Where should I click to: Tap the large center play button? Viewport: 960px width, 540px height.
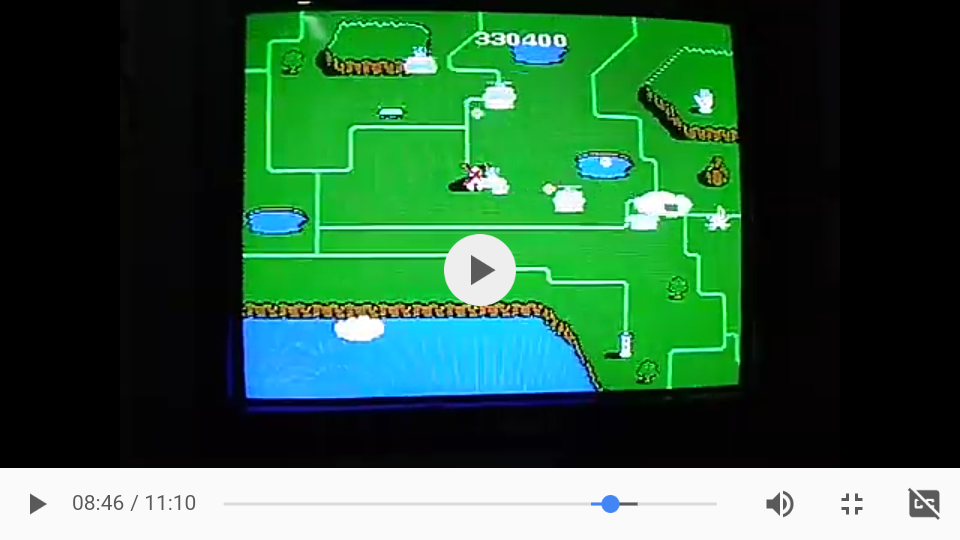pyautogui.click(x=480, y=270)
